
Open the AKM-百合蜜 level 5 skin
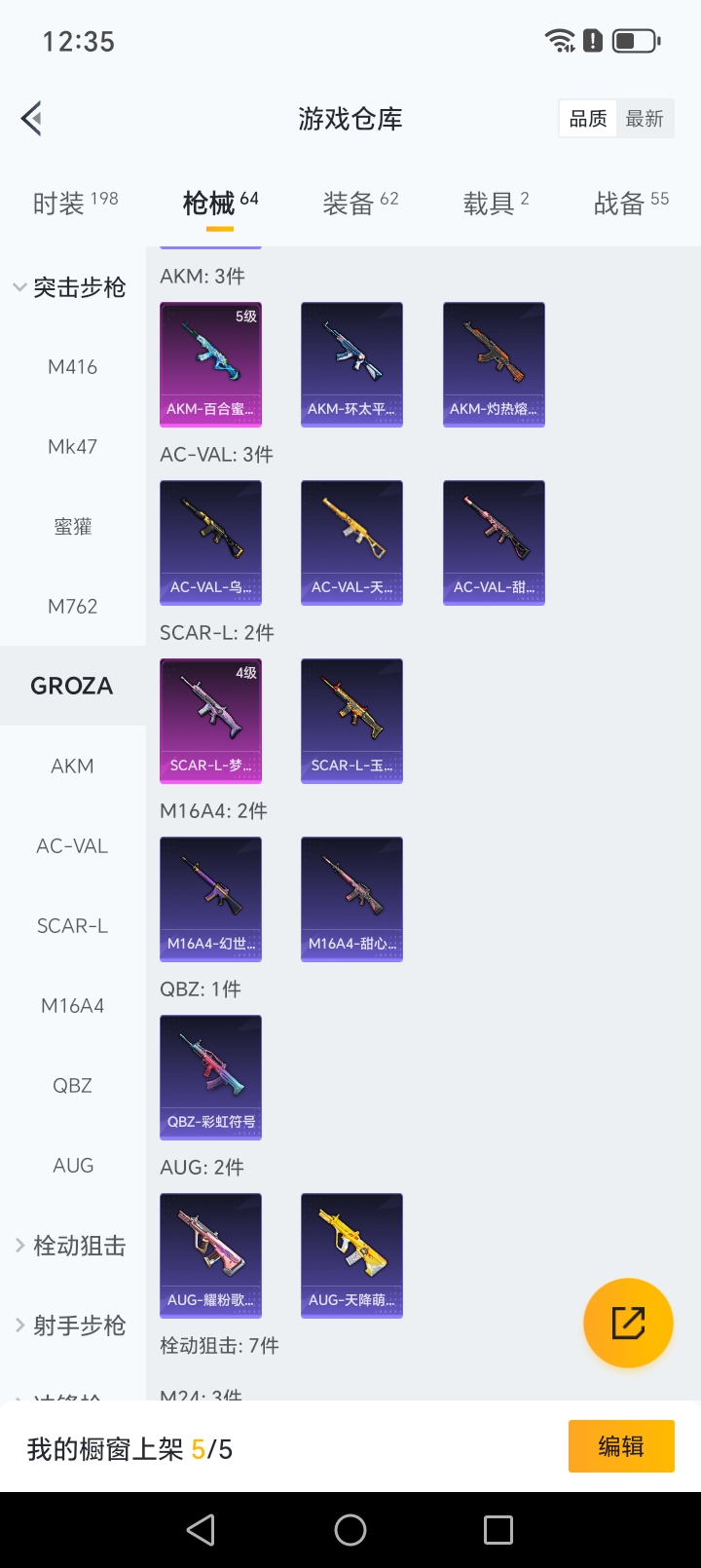(x=210, y=364)
